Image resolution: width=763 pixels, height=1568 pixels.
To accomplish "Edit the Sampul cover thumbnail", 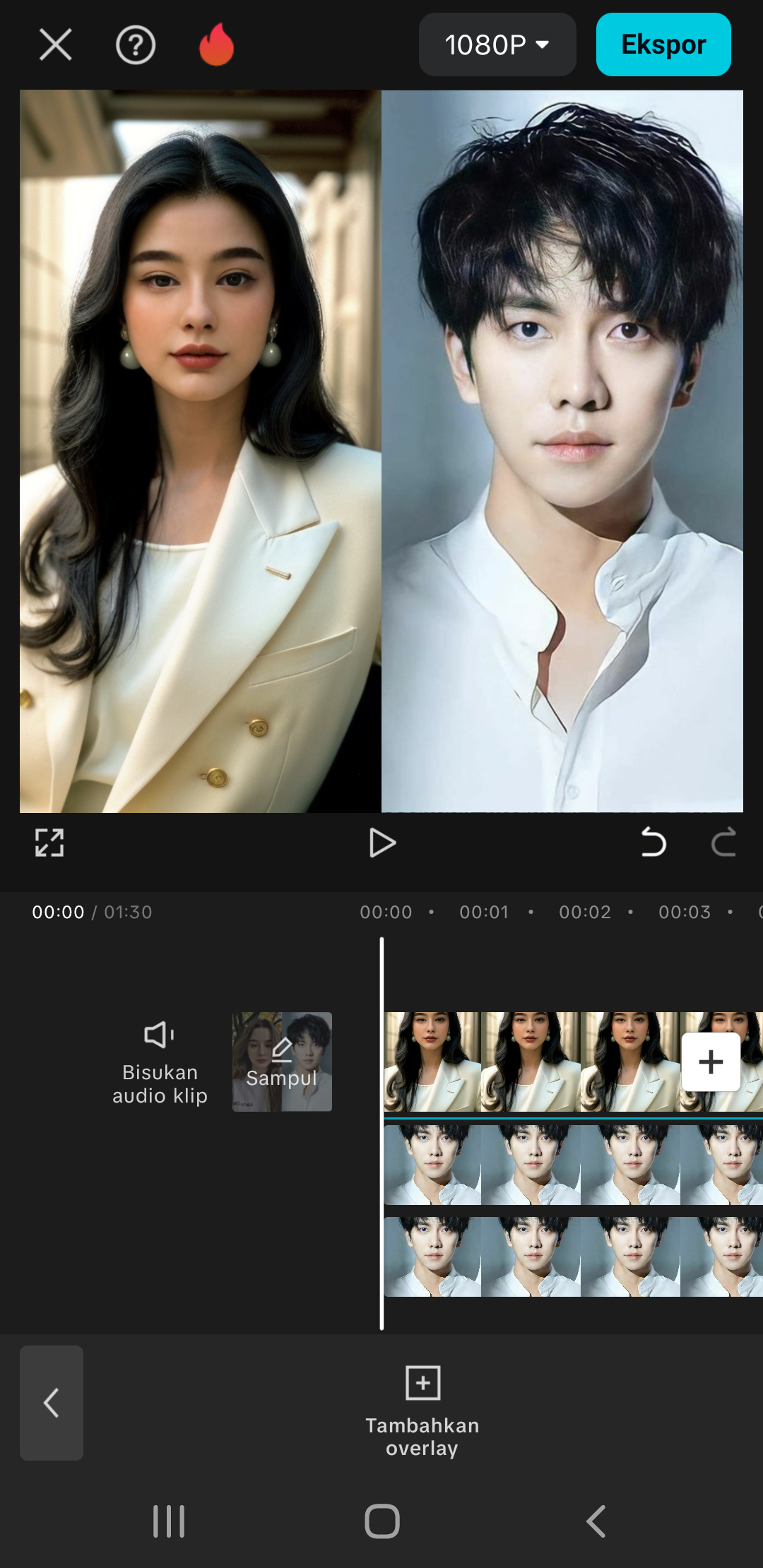I will [282, 1062].
